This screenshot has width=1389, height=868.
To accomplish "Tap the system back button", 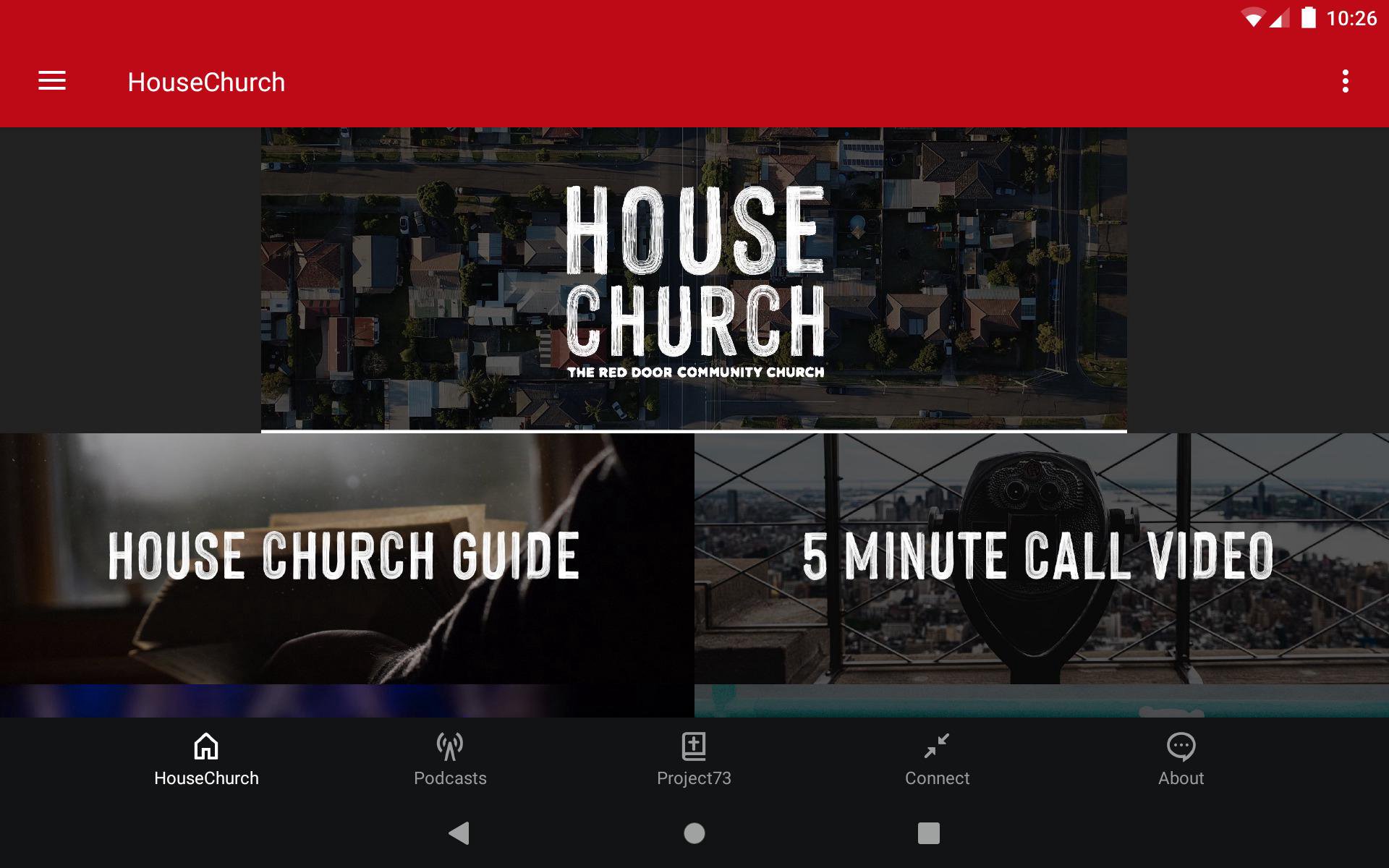I will (x=459, y=833).
